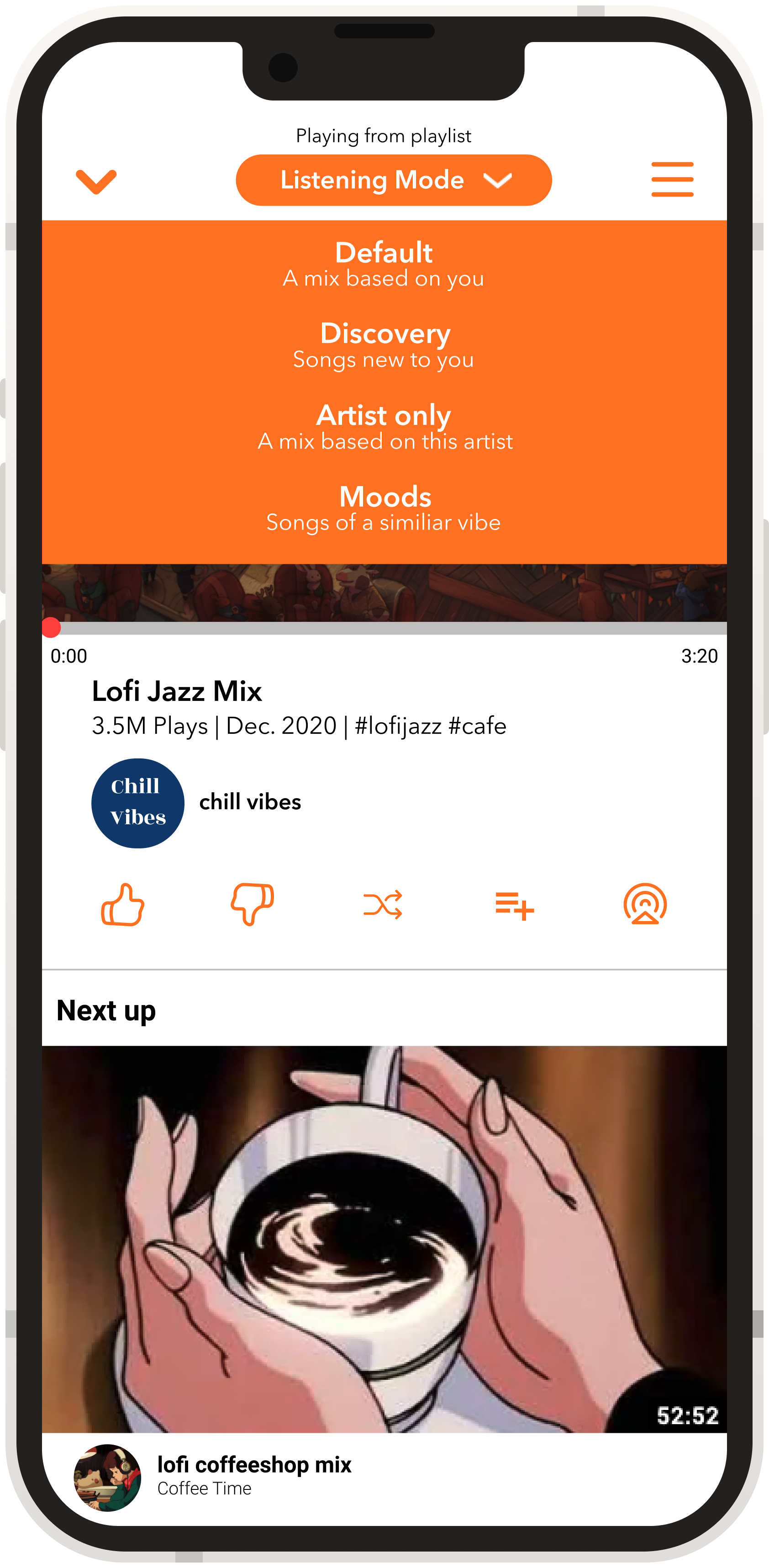Open the Coffee Time channel avatar

[108, 1478]
